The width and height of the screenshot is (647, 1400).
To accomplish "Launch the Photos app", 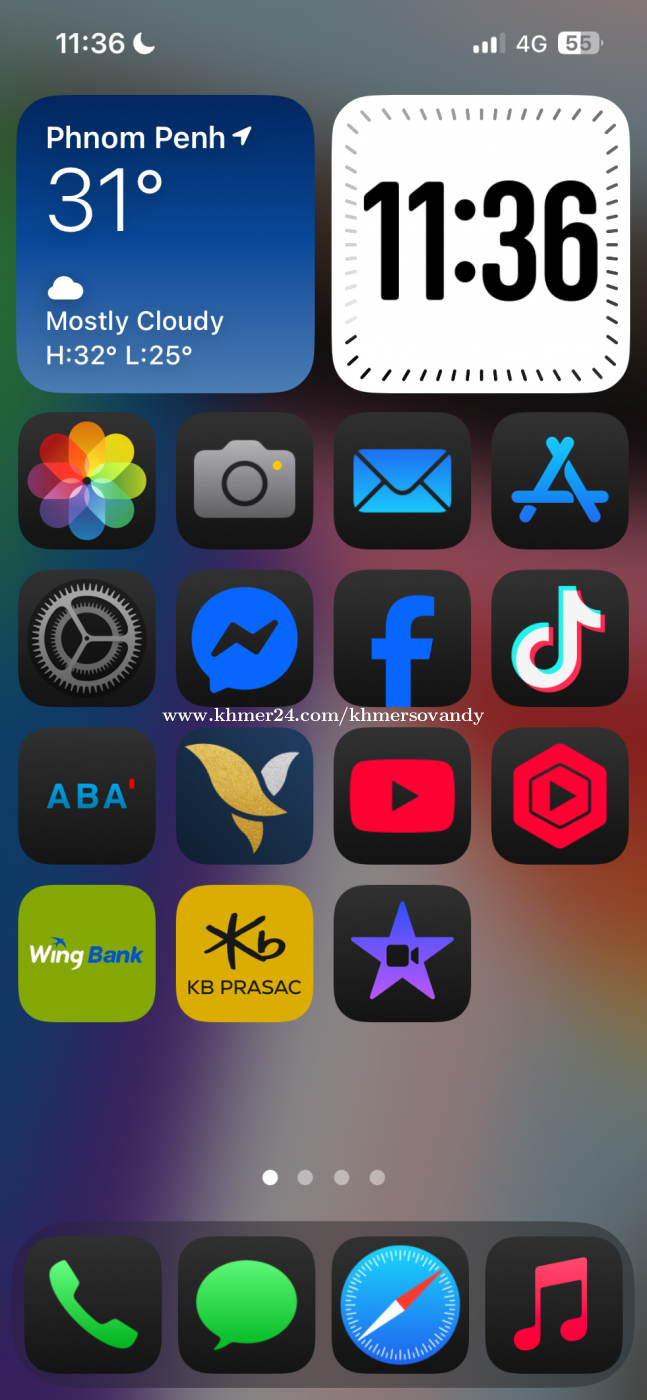I will coord(87,480).
